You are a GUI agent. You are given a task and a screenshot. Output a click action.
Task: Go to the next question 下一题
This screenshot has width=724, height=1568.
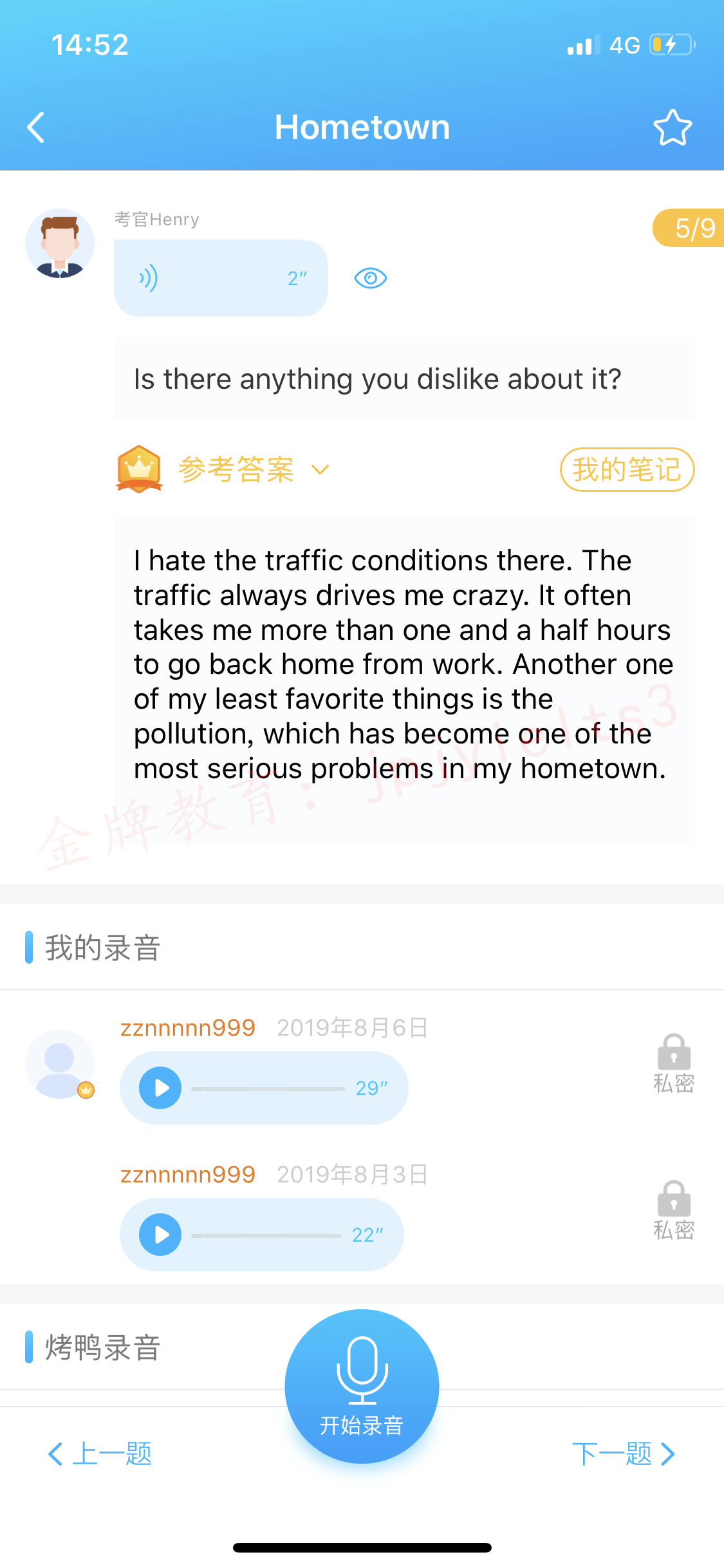coord(624,1453)
